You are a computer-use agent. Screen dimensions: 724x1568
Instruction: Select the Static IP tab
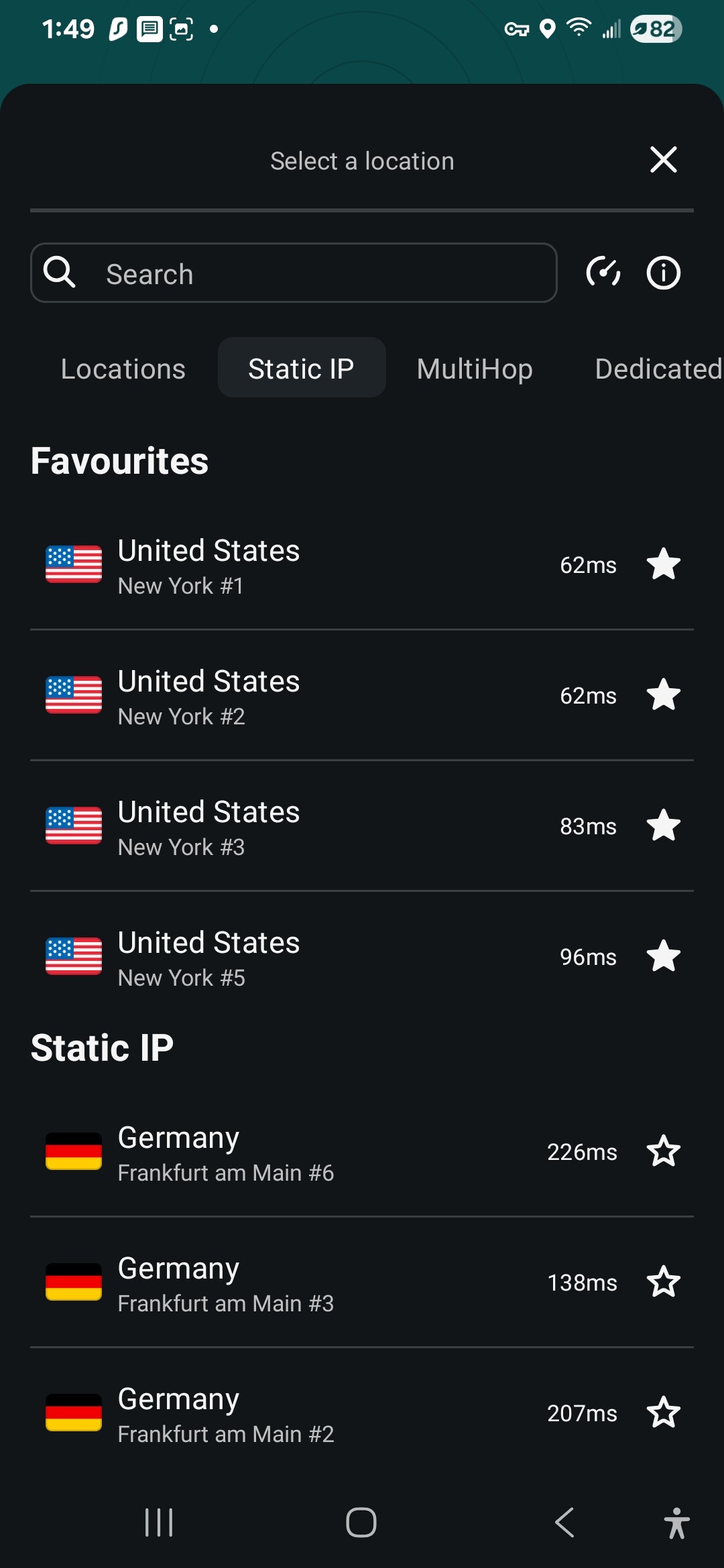[301, 369]
